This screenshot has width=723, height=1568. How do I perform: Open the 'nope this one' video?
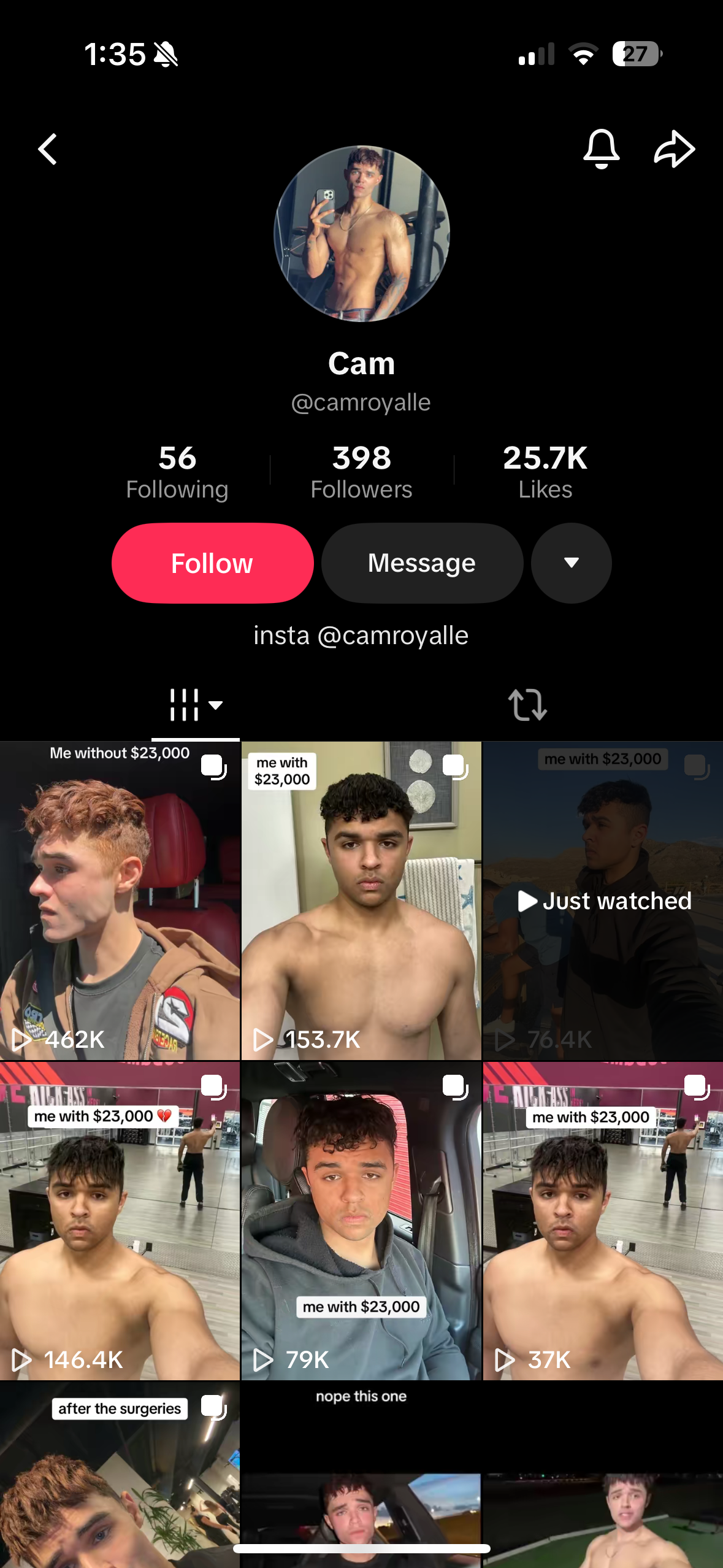[x=361, y=1475]
